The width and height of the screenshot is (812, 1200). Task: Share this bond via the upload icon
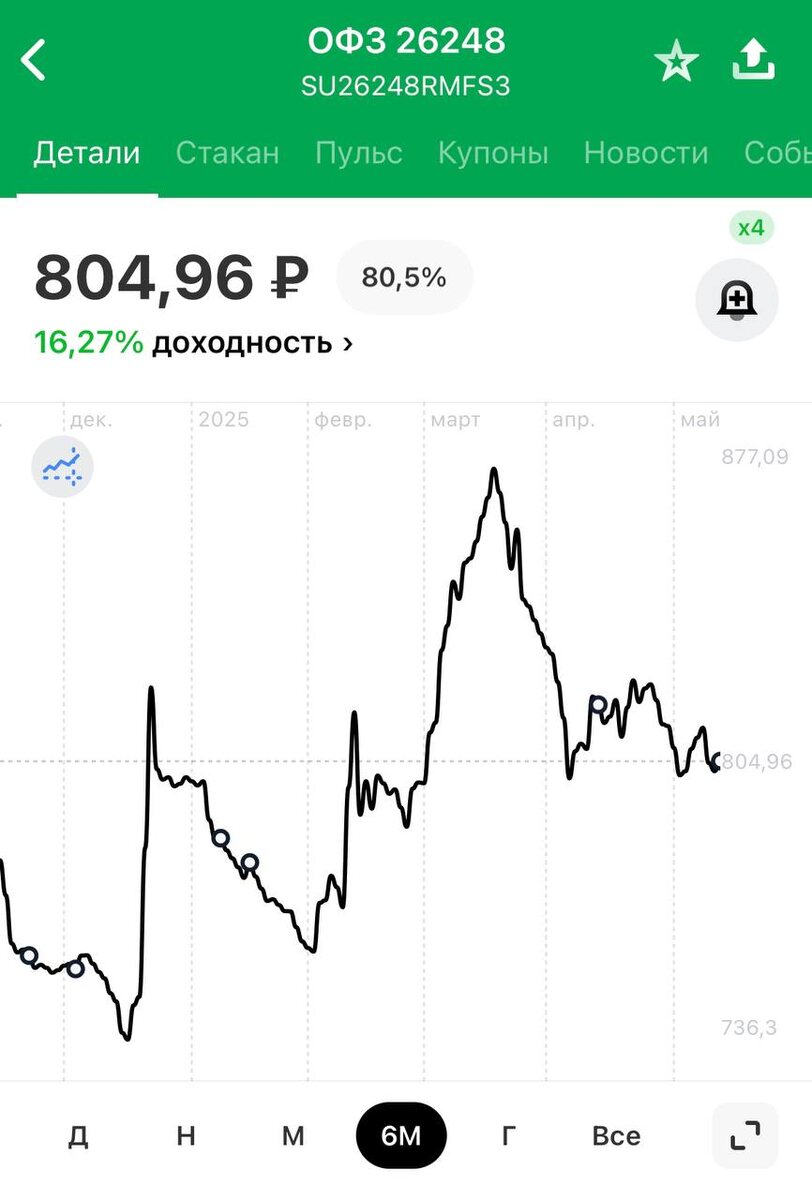pos(753,62)
